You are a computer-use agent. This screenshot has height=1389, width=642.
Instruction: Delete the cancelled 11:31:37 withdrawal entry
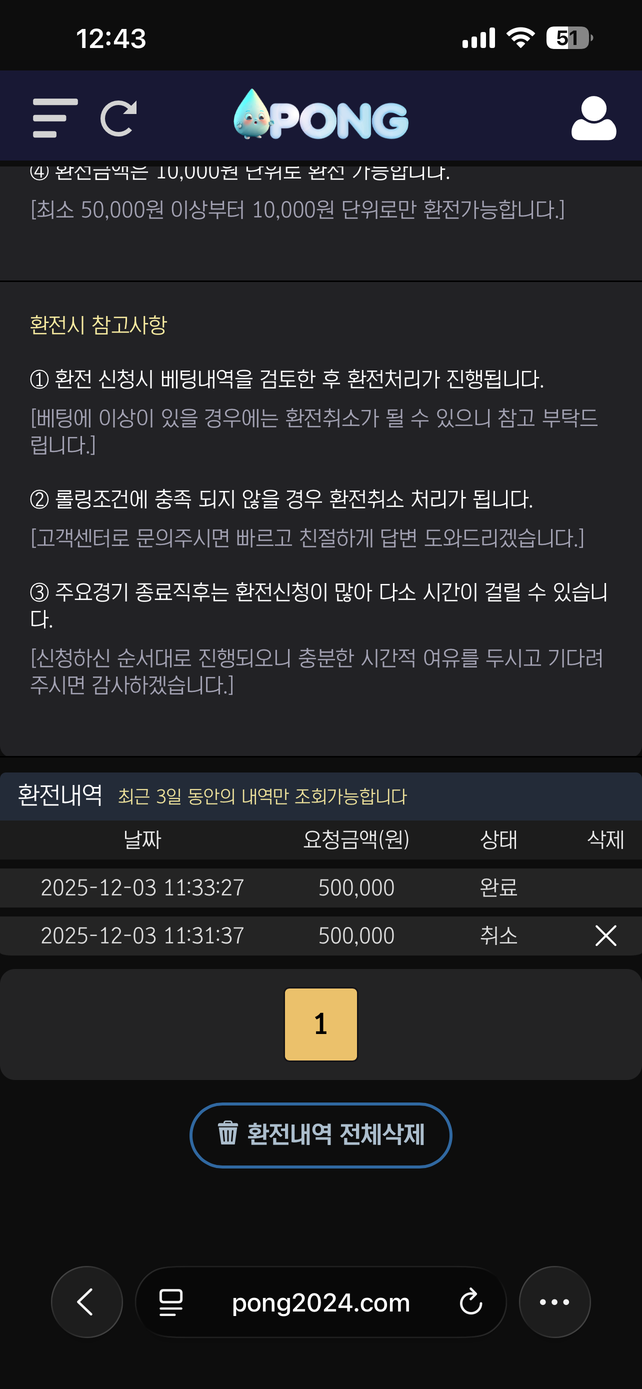coord(605,936)
